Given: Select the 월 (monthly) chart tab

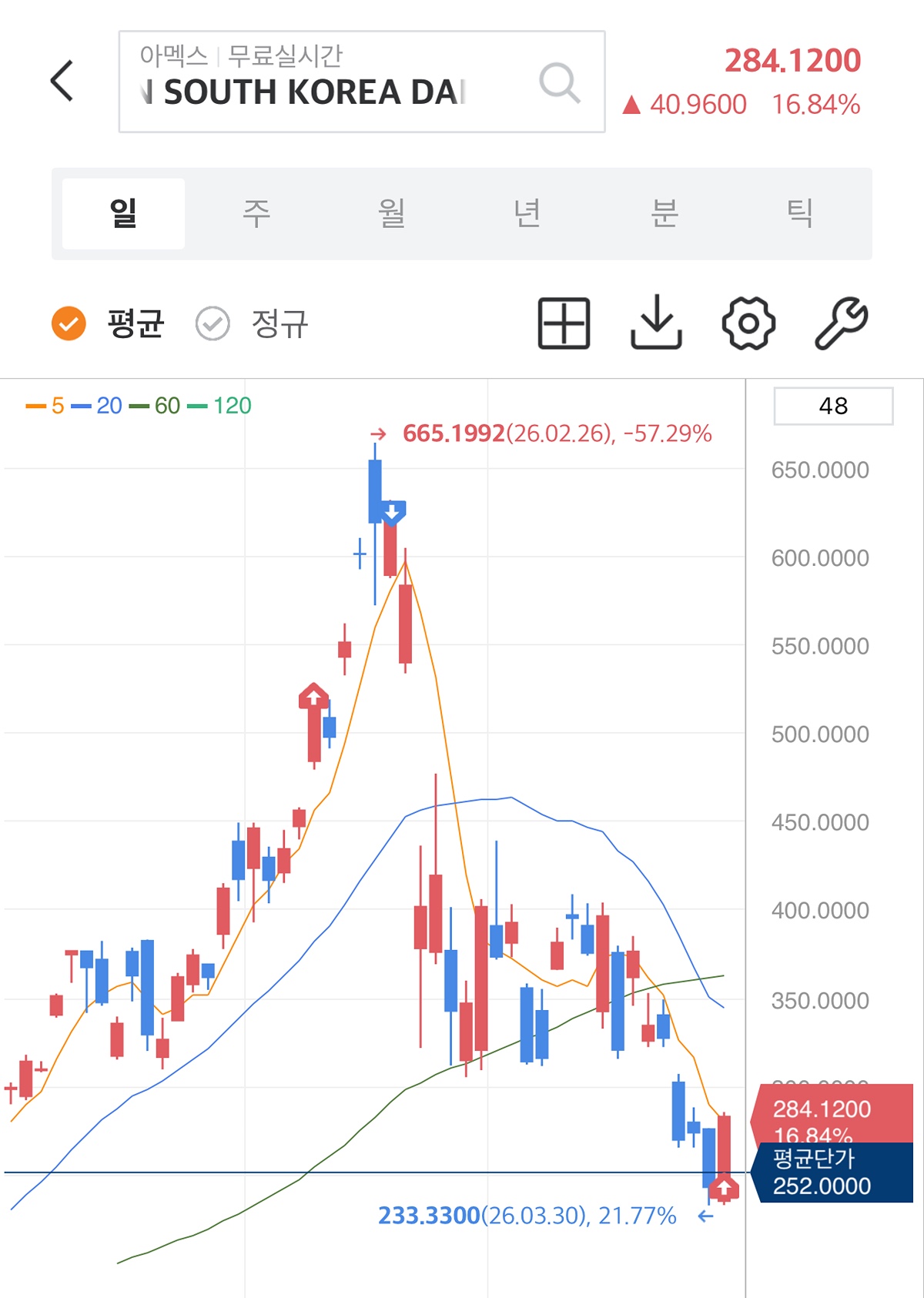Looking at the screenshot, I should (392, 213).
